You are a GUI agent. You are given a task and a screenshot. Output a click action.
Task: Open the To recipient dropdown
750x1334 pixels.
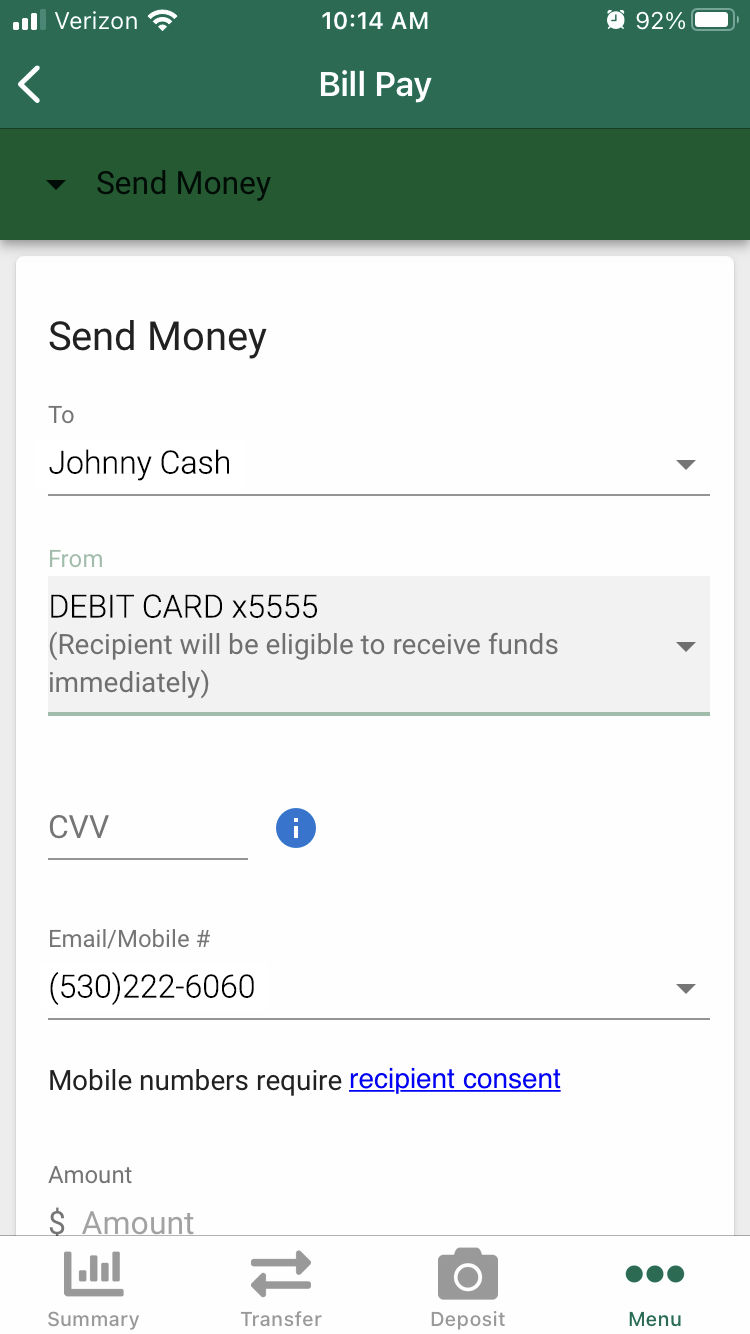(379, 463)
